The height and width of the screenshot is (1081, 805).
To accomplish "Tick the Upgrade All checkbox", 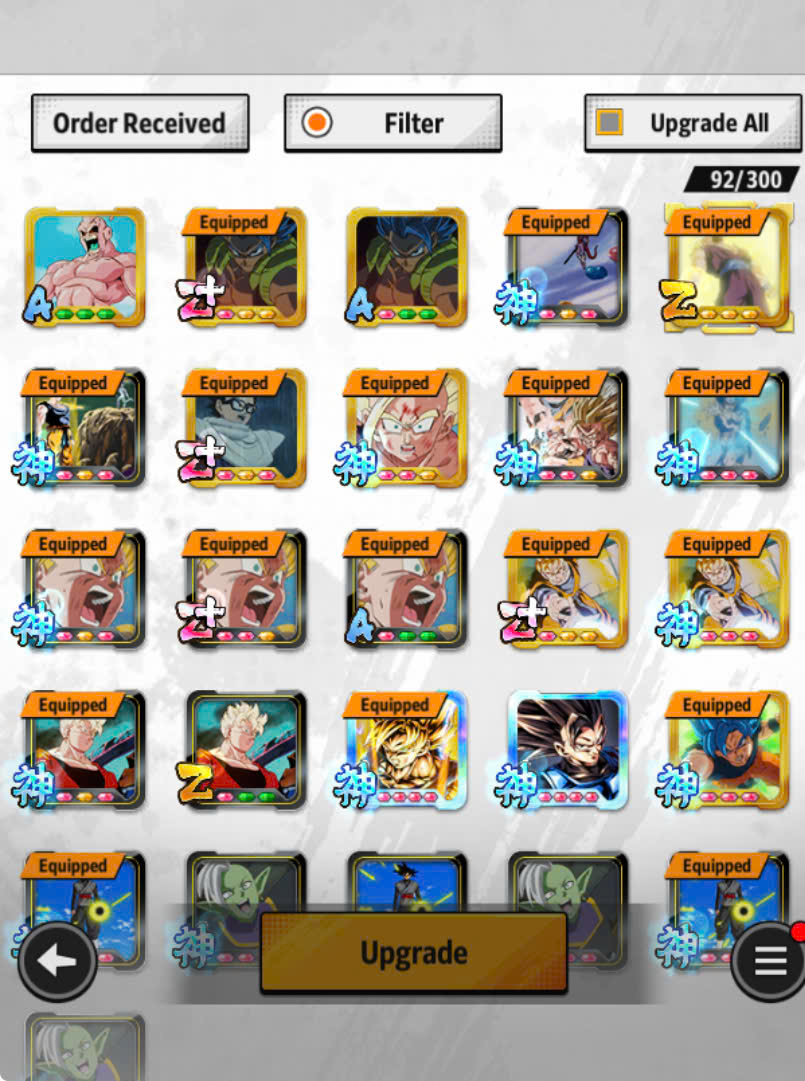I will point(610,123).
